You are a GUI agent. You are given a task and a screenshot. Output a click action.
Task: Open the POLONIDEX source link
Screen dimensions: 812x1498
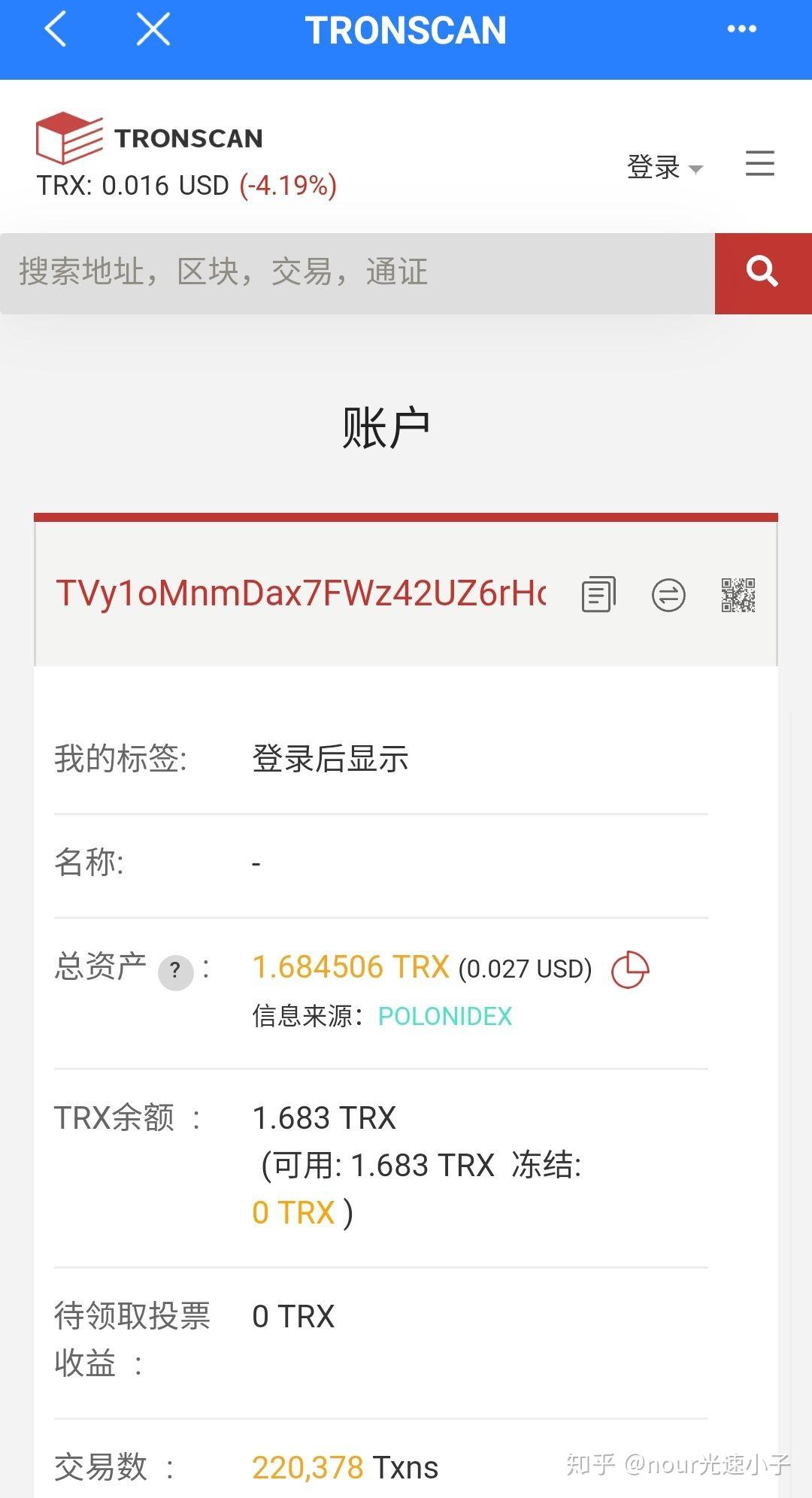coord(446,1017)
